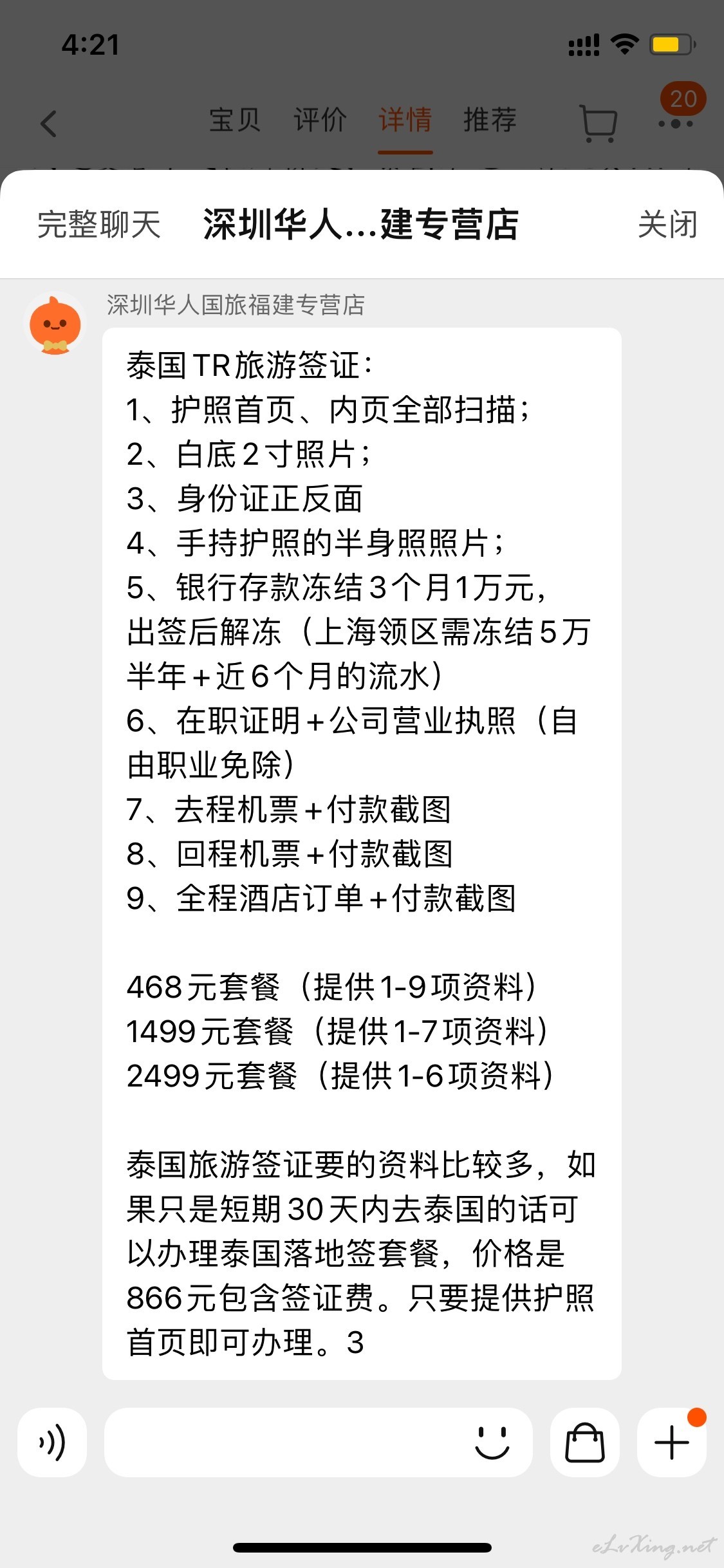This screenshot has width=724, height=1568.
Task: Tap the voice input icon
Action: pyautogui.click(x=52, y=1442)
